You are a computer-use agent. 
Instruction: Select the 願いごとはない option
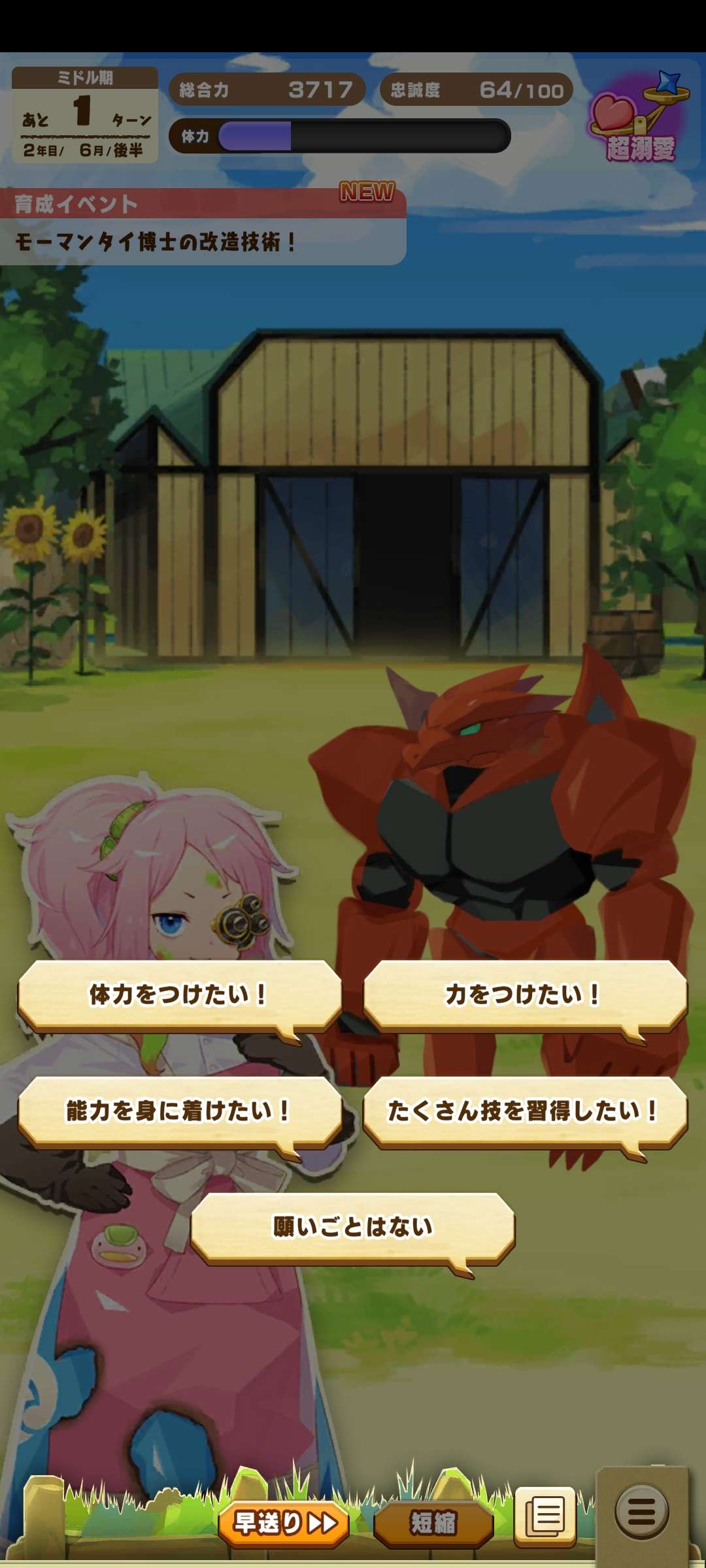352,1226
